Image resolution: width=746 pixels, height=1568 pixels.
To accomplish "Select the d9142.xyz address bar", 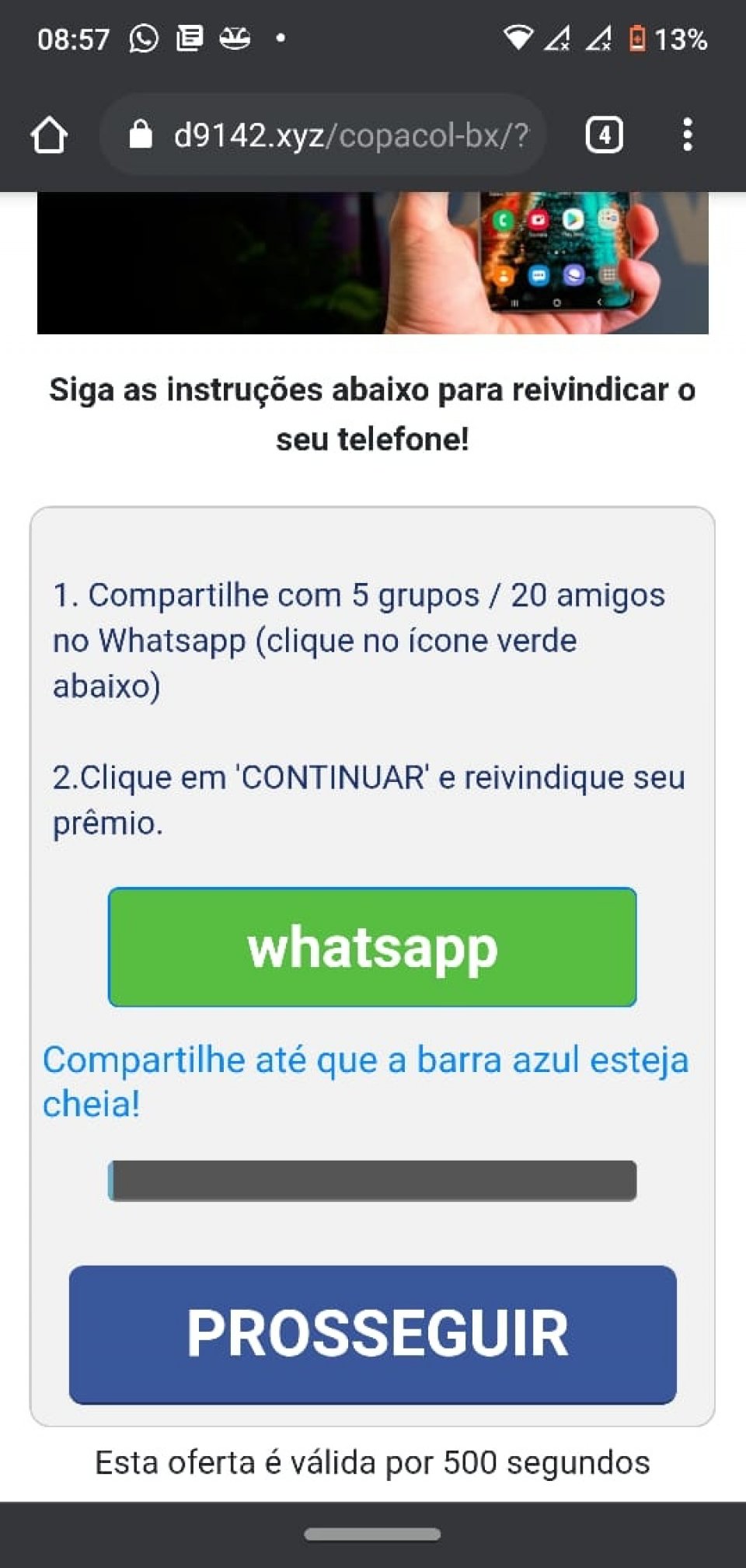I will coord(323,135).
